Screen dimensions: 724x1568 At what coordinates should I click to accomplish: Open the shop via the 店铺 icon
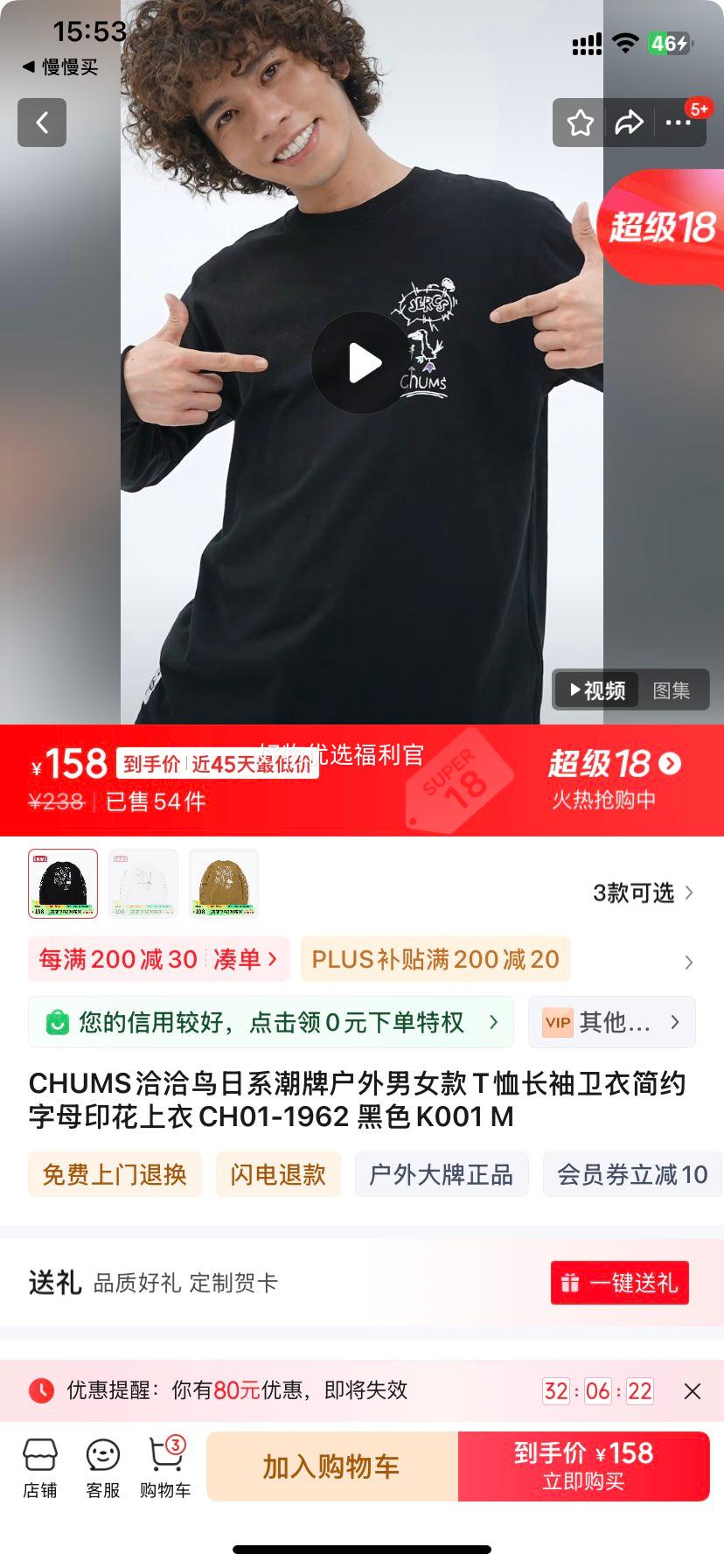pos(38,1466)
